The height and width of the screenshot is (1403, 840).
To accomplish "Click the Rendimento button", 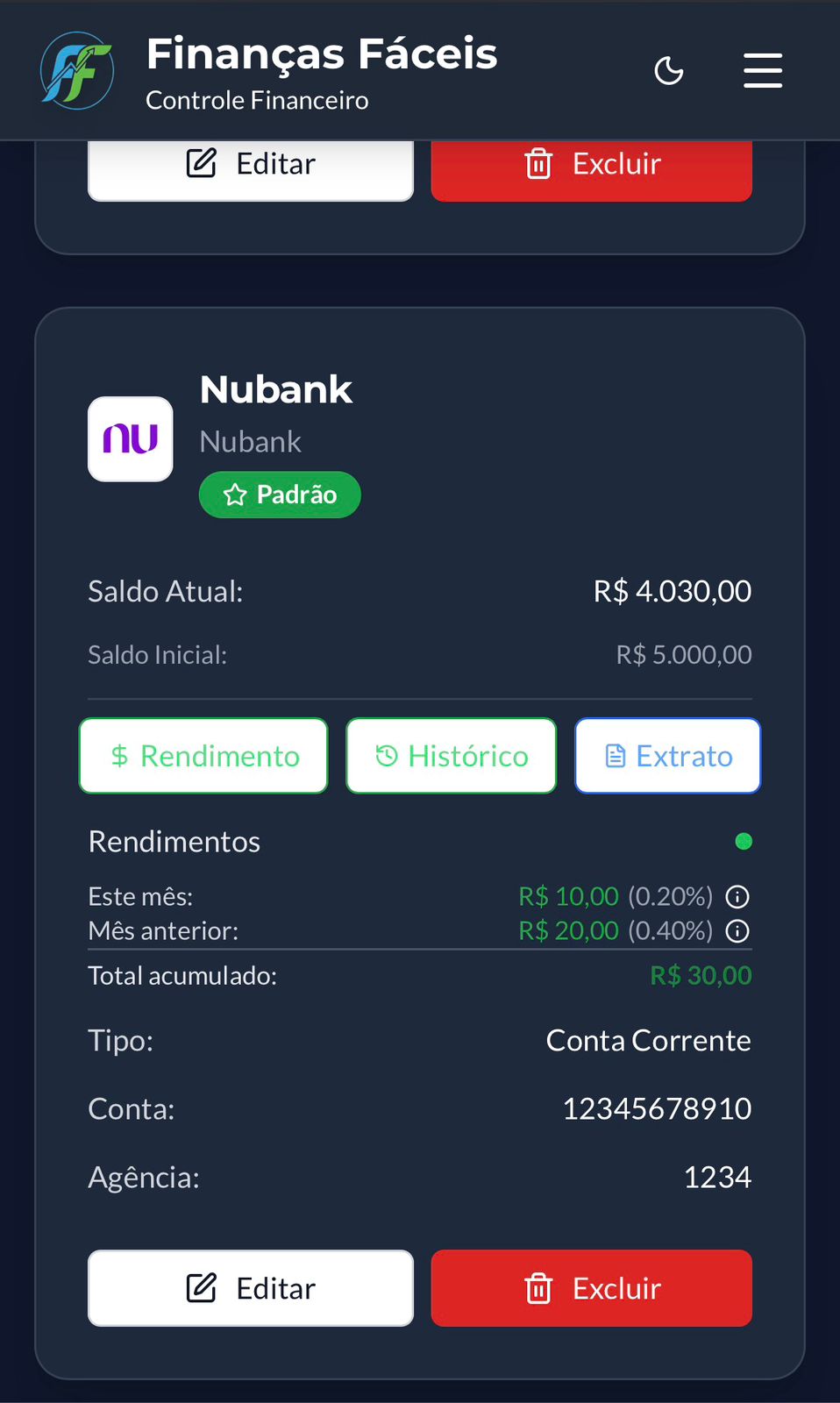I will click(x=203, y=755).
